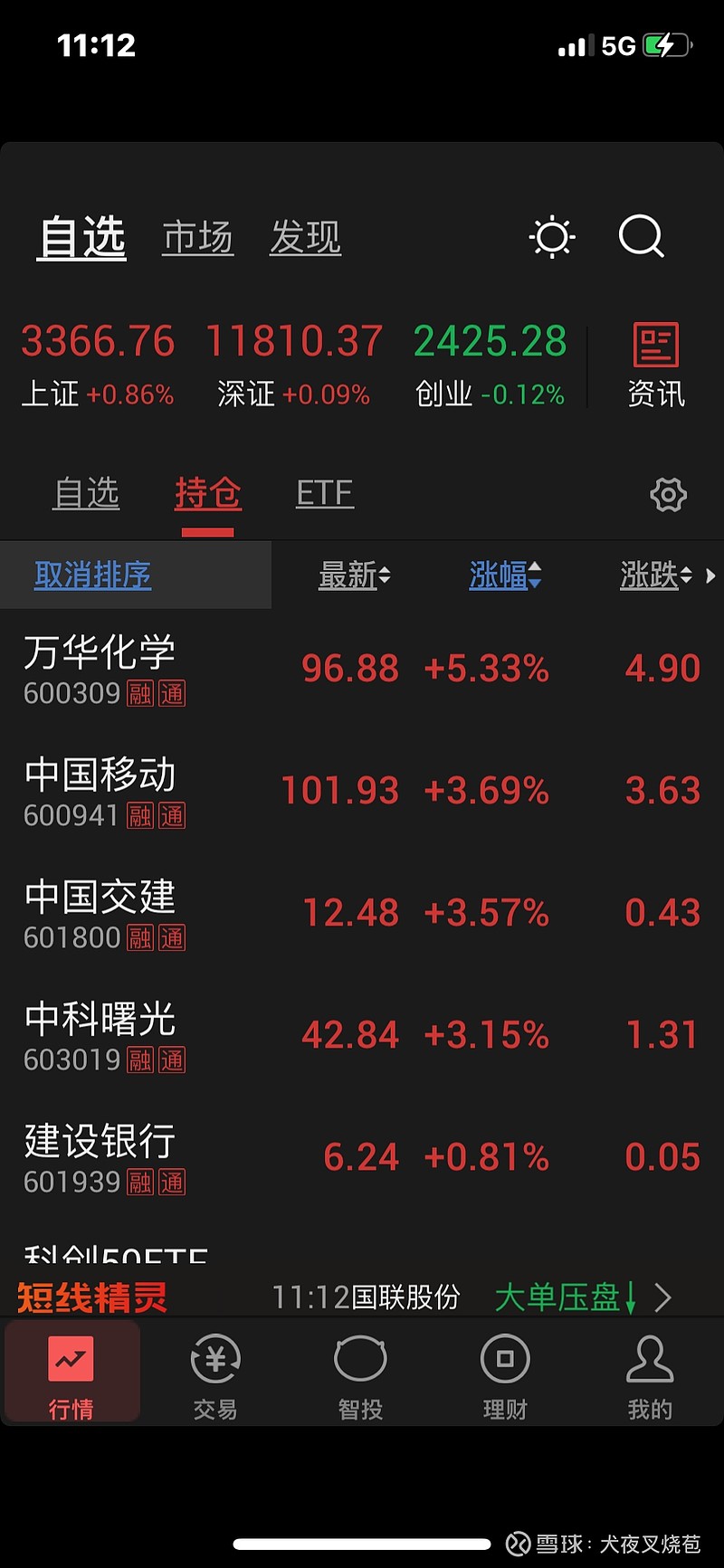Open 中国移动 stock details

point(362,792)
